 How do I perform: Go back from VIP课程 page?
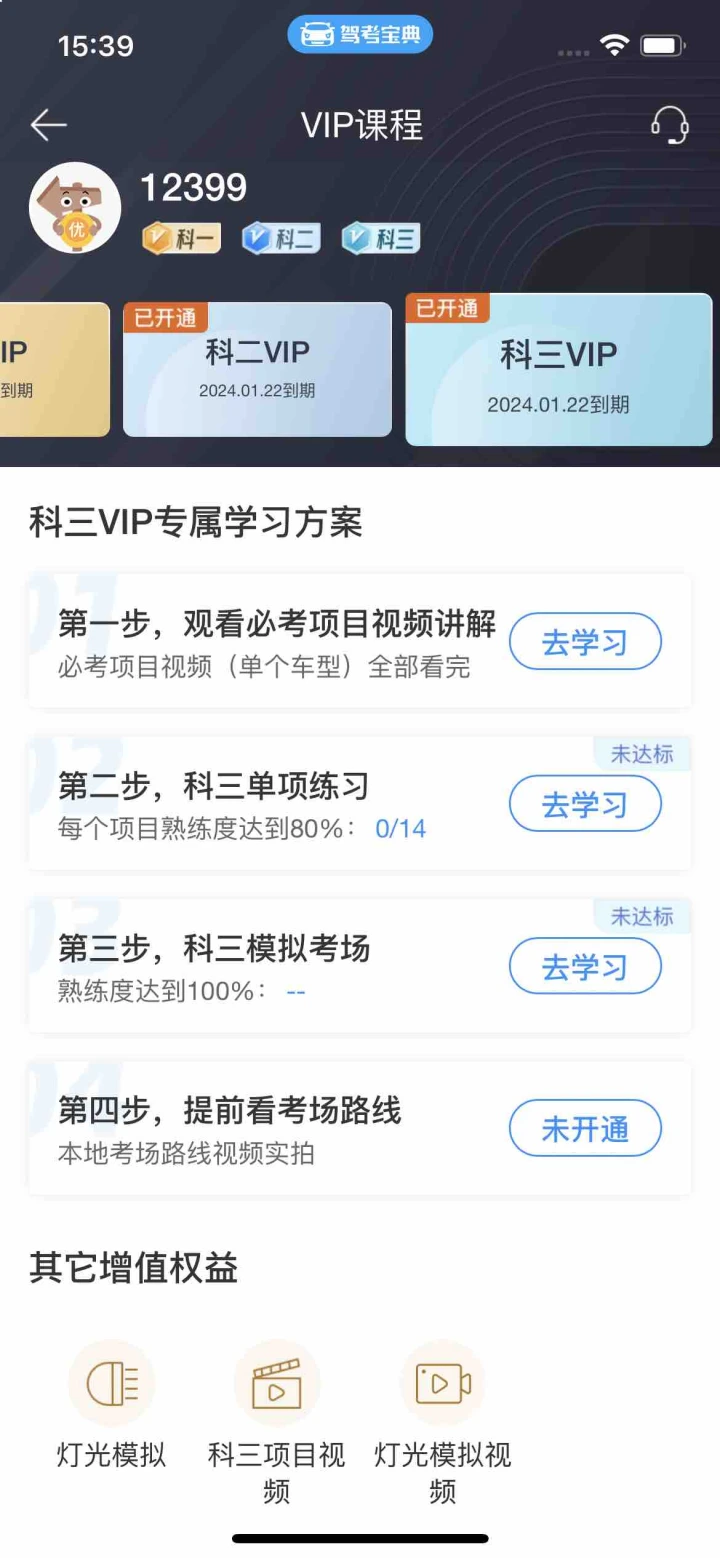pos(48,125)
